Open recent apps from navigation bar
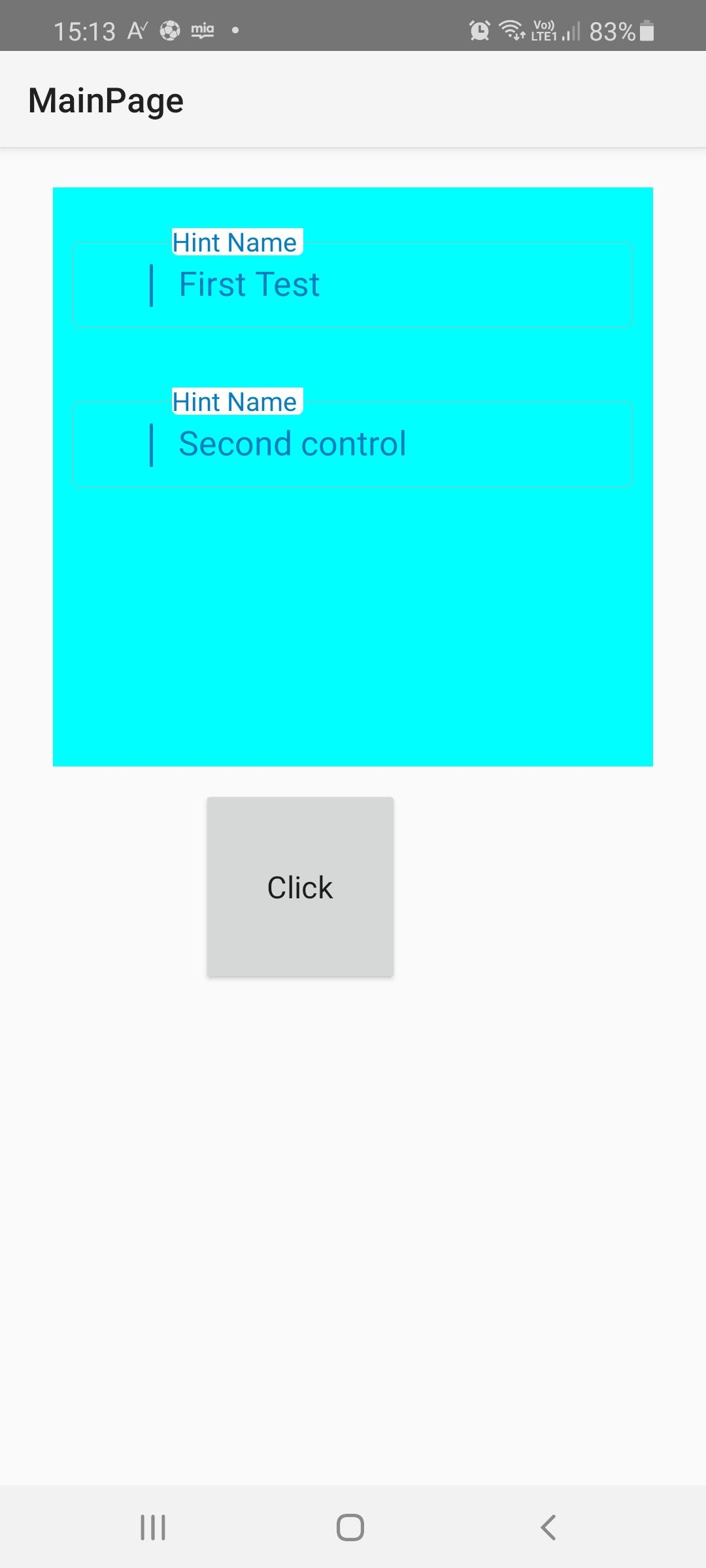The height and width of the screenshot is (1568, 706). [153, 1527]
